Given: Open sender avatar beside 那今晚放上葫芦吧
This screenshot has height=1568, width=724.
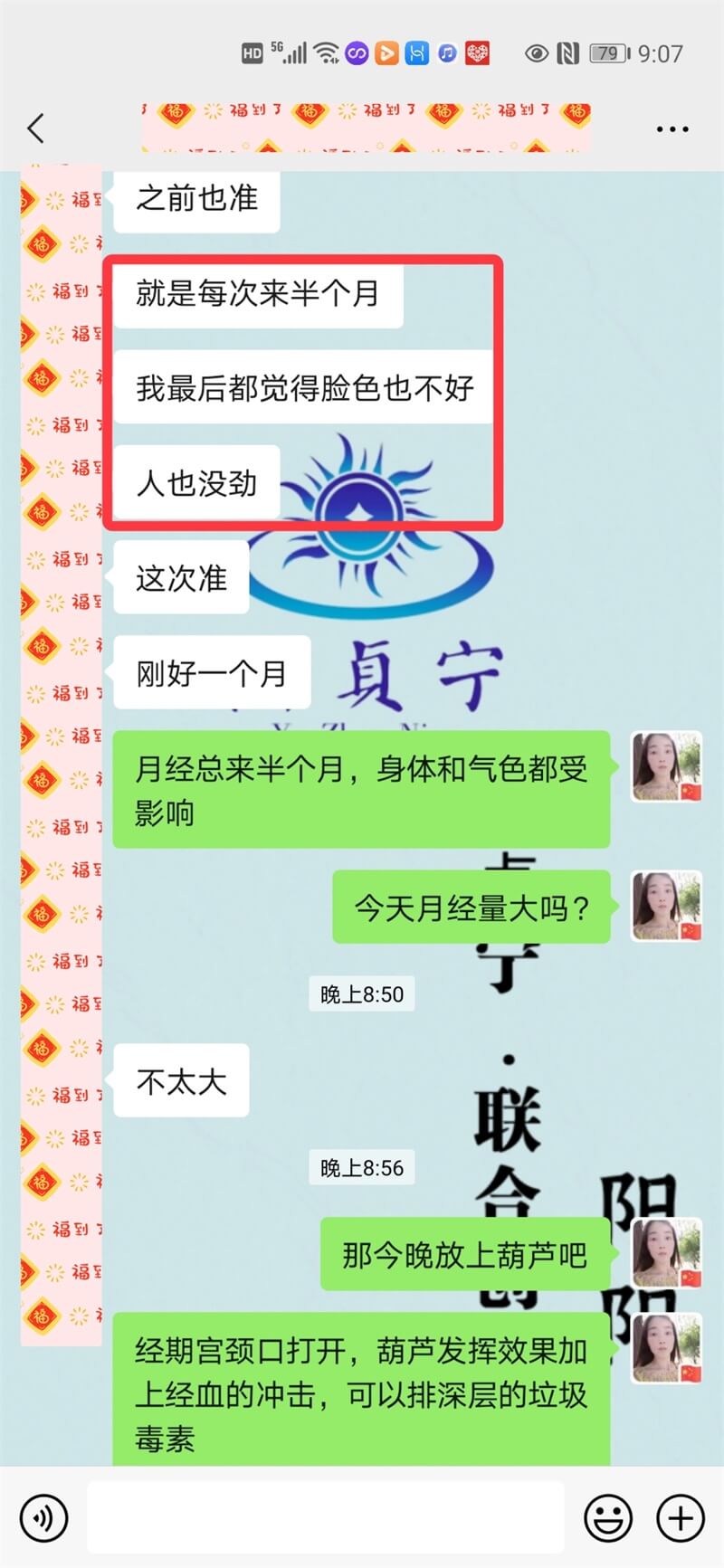Looking at the screenshot, I should pyautogui.click(x=666, y=1253).
